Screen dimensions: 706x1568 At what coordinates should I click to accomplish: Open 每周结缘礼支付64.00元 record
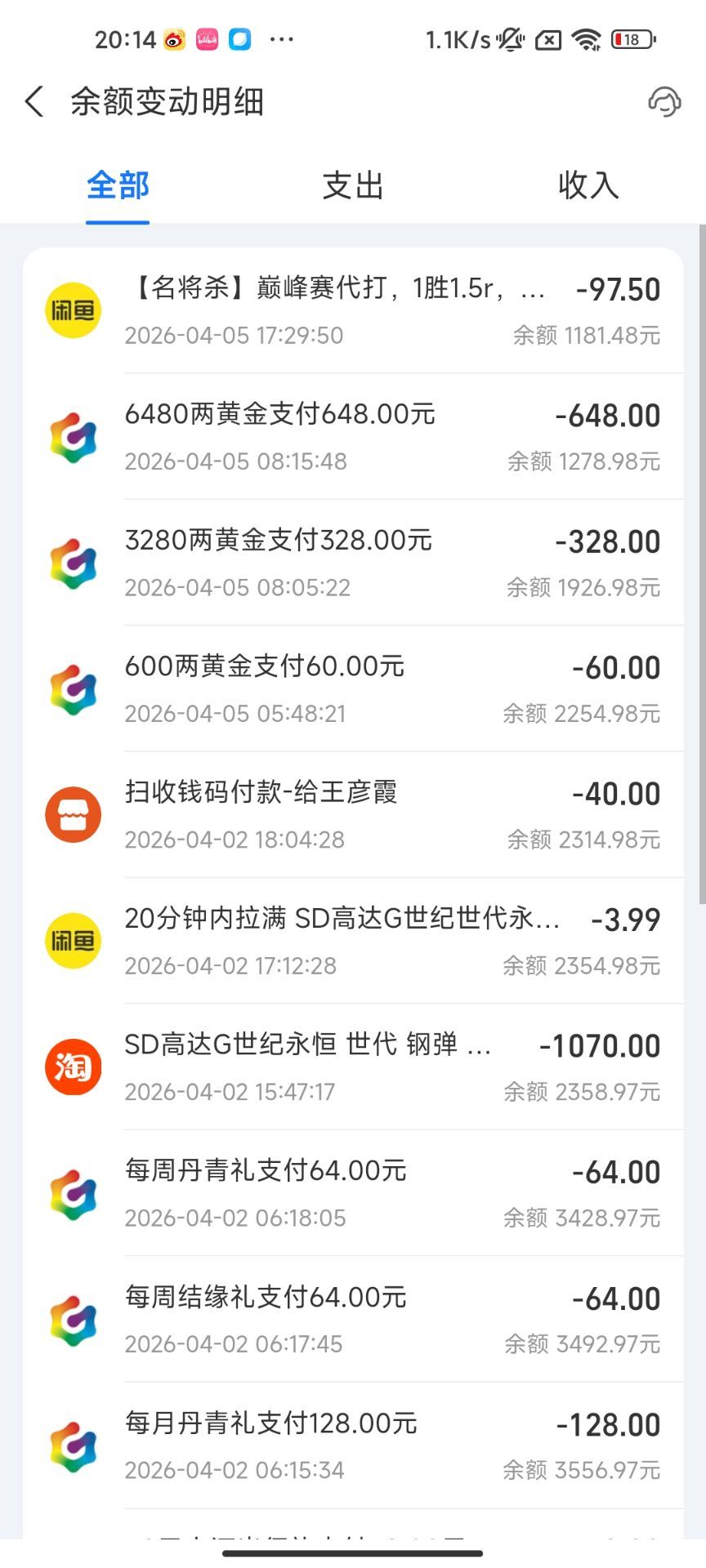coord(353,1319)
